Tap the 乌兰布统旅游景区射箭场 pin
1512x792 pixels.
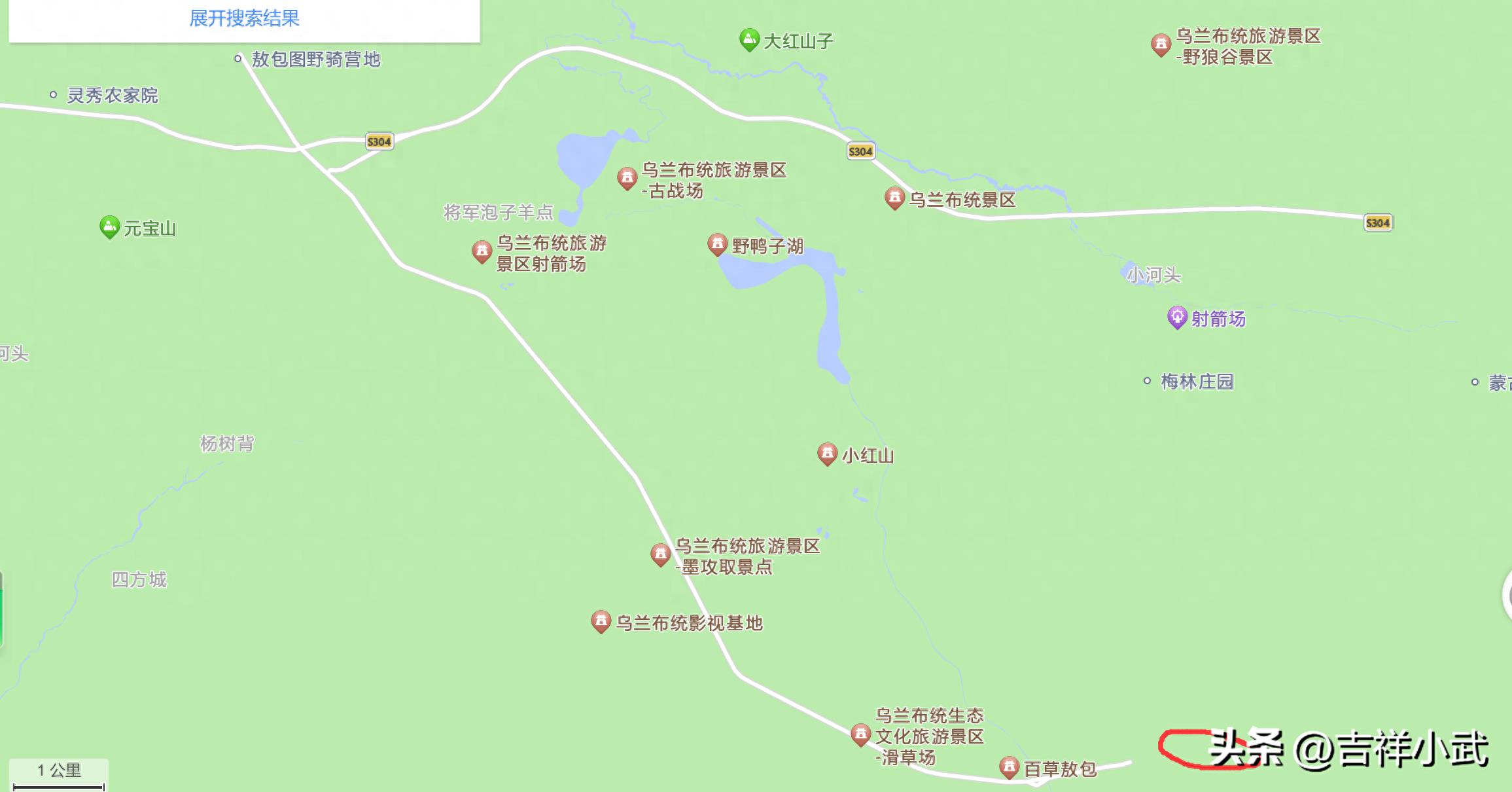point(482,251)
